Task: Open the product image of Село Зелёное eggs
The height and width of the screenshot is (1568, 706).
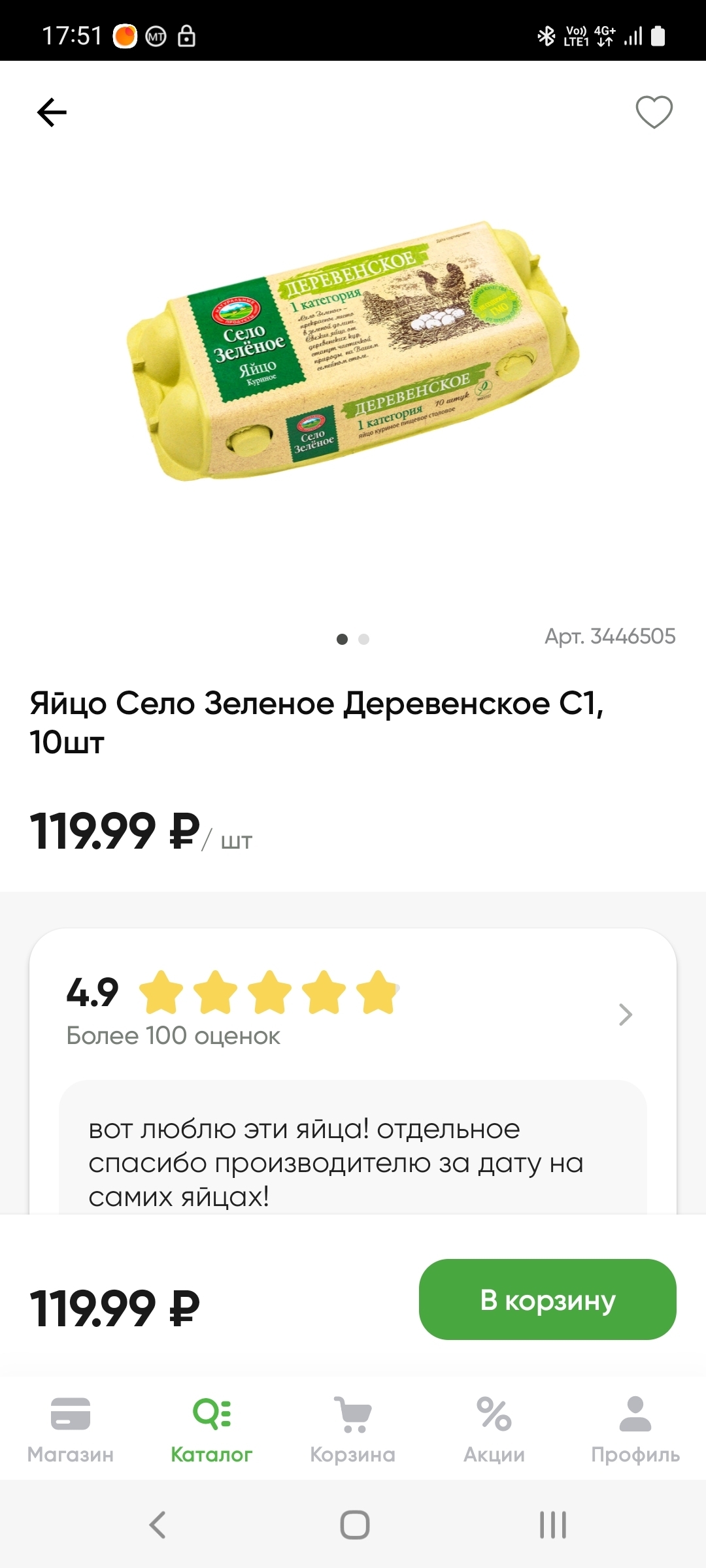Action: (353, 353)
